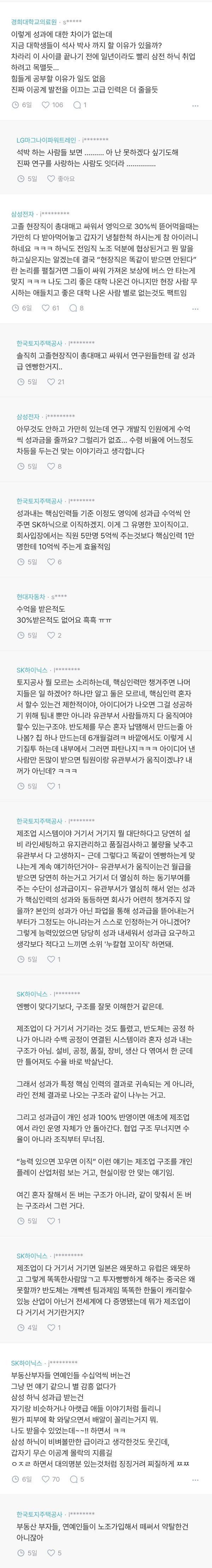Open overflow menu on the 경희대학교의료원 comment
Viewport: 212px width, 1568px height.
click(195, 106)
